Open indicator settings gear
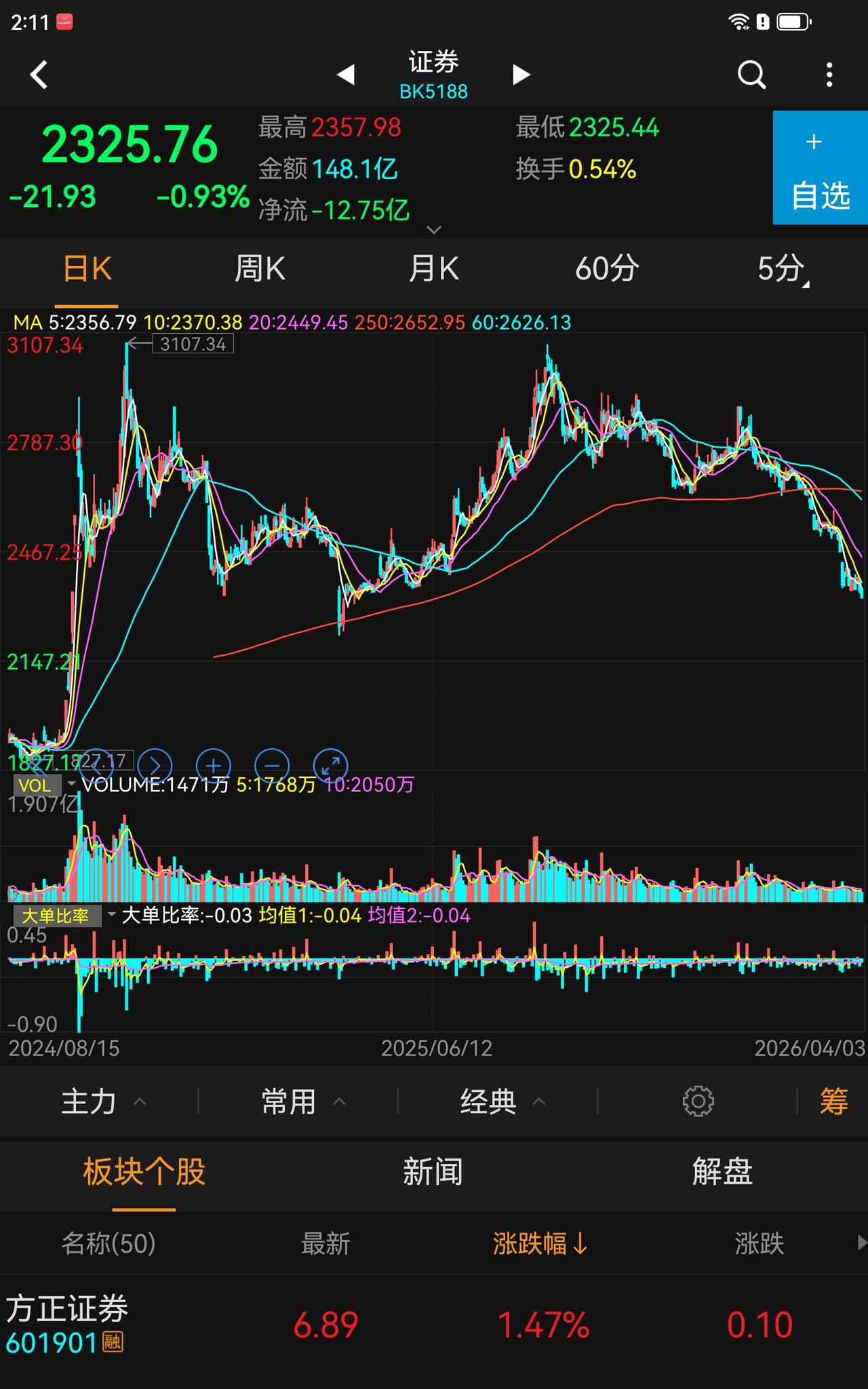Image resolution: width=868 pixels, height=1389 pixels. pyautogui.click(x=698, y=1100)
